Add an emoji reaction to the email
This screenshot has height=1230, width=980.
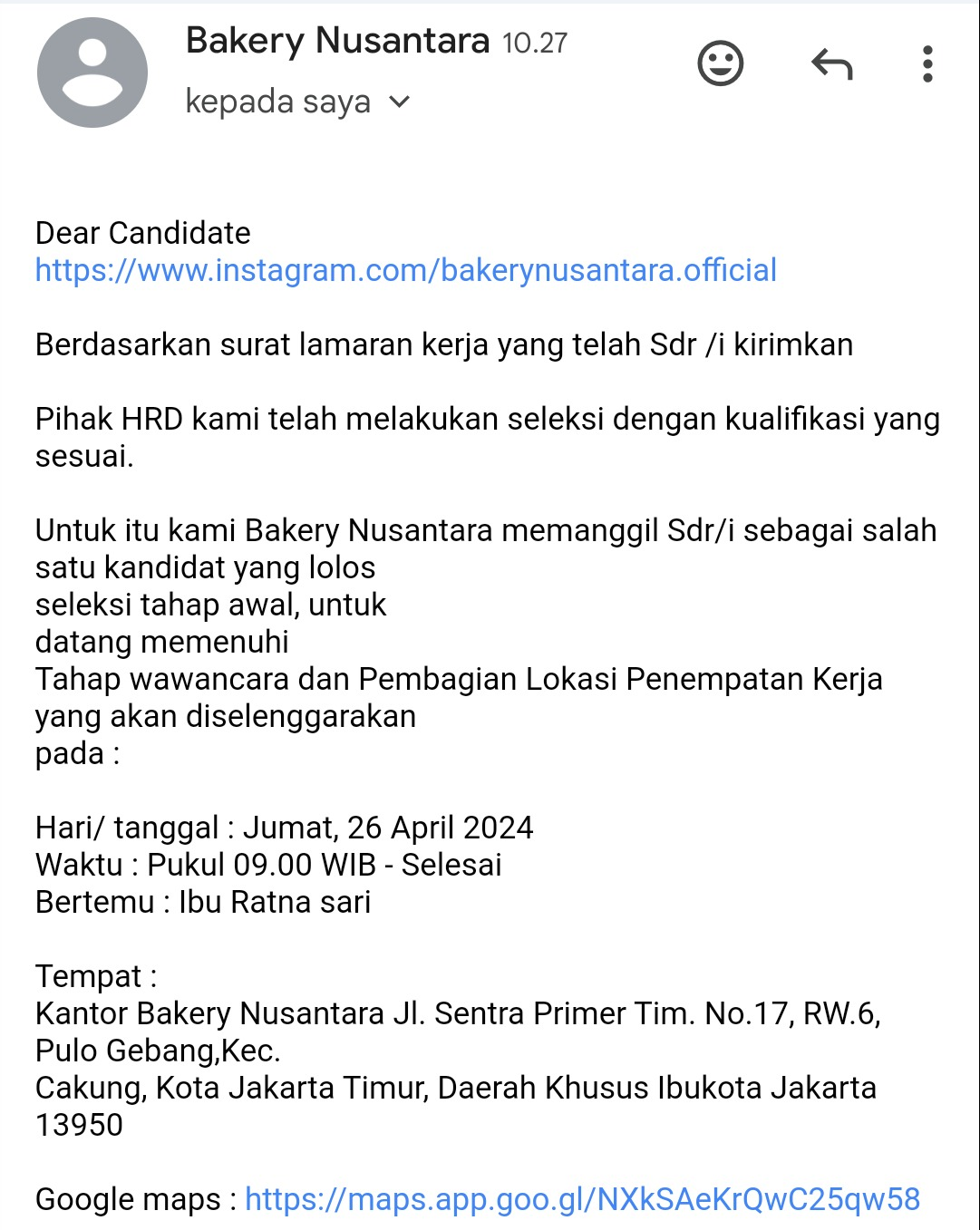tap(720, 64)
